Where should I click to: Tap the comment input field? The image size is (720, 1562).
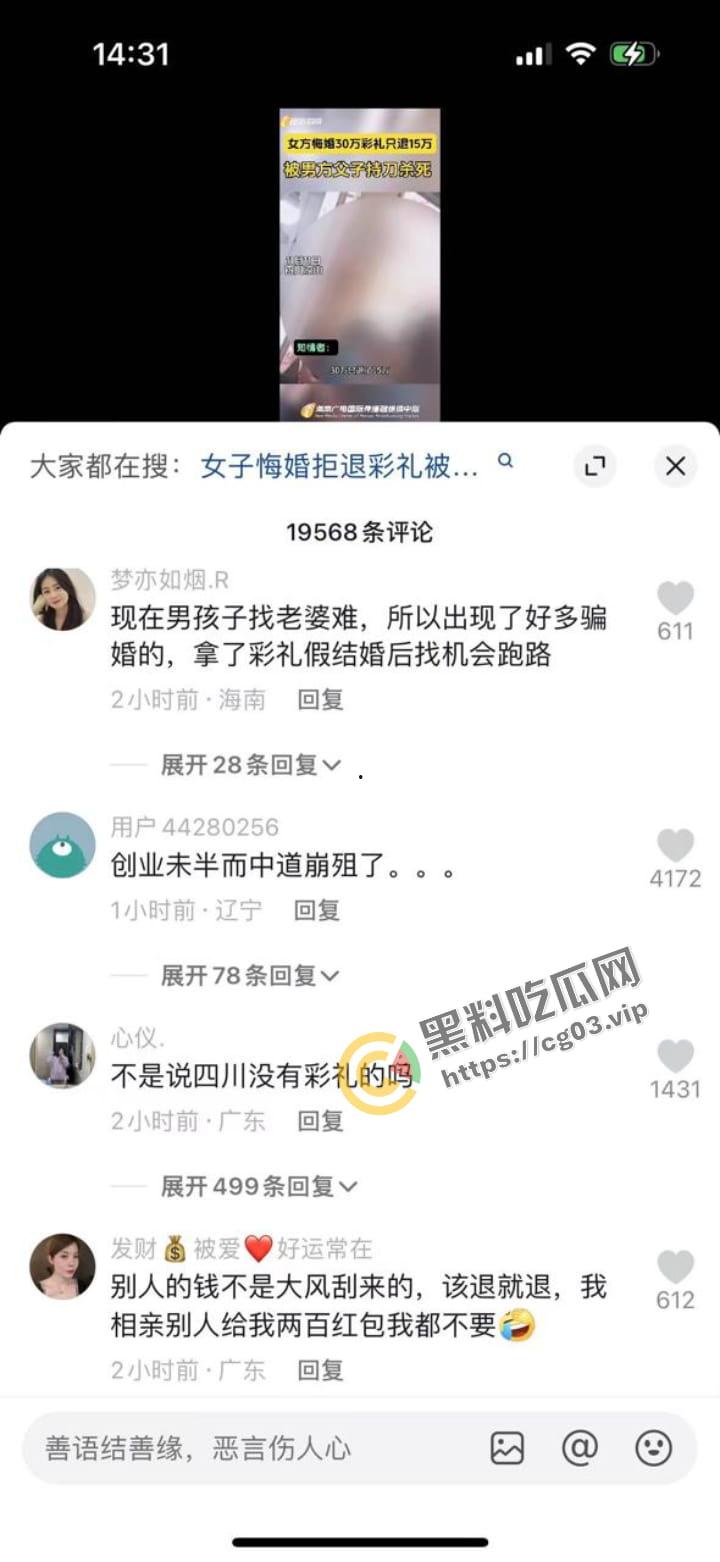pyautogui.click(x=250, y=1448)
